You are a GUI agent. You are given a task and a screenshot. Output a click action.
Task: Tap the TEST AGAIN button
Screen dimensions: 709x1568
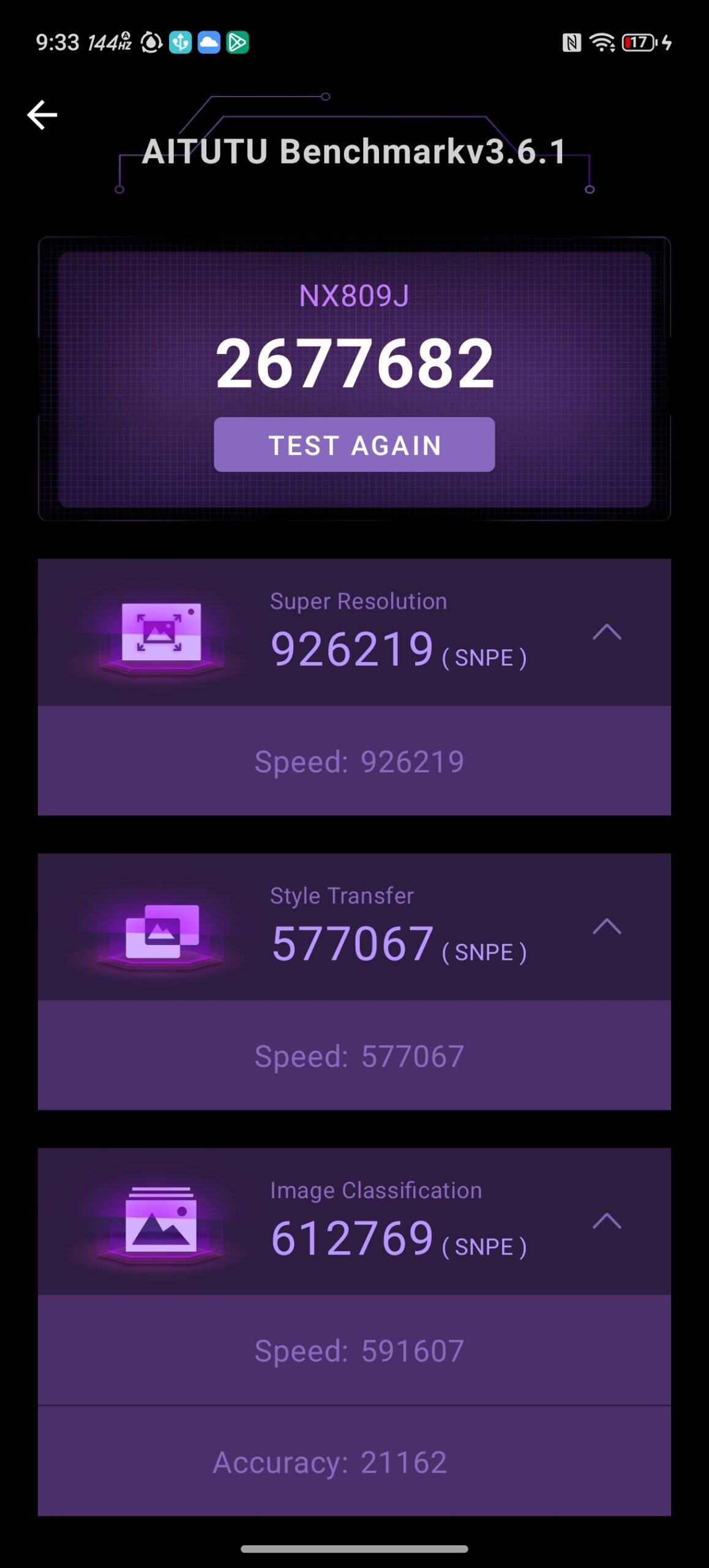[354, 445]
